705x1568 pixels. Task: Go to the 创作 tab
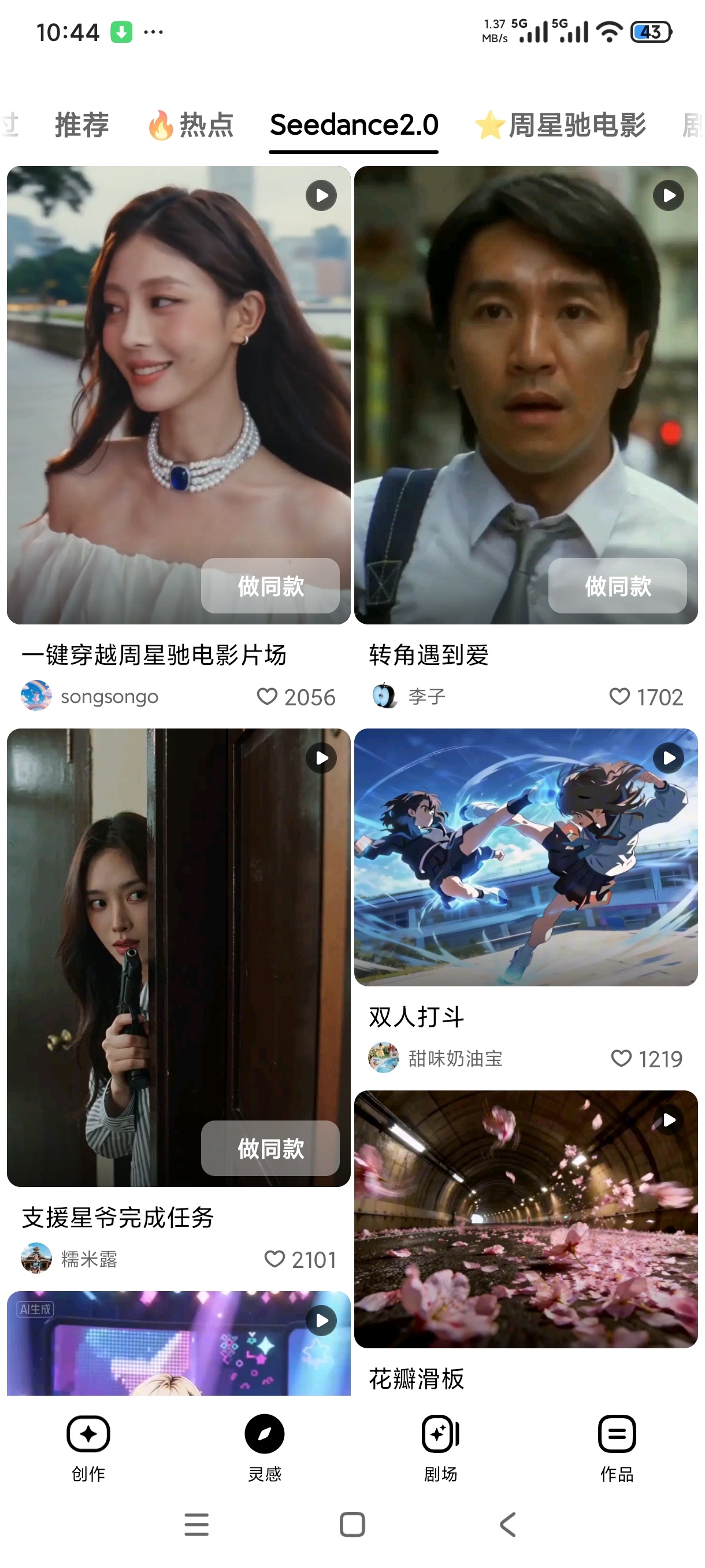(x=88, y=1449)
